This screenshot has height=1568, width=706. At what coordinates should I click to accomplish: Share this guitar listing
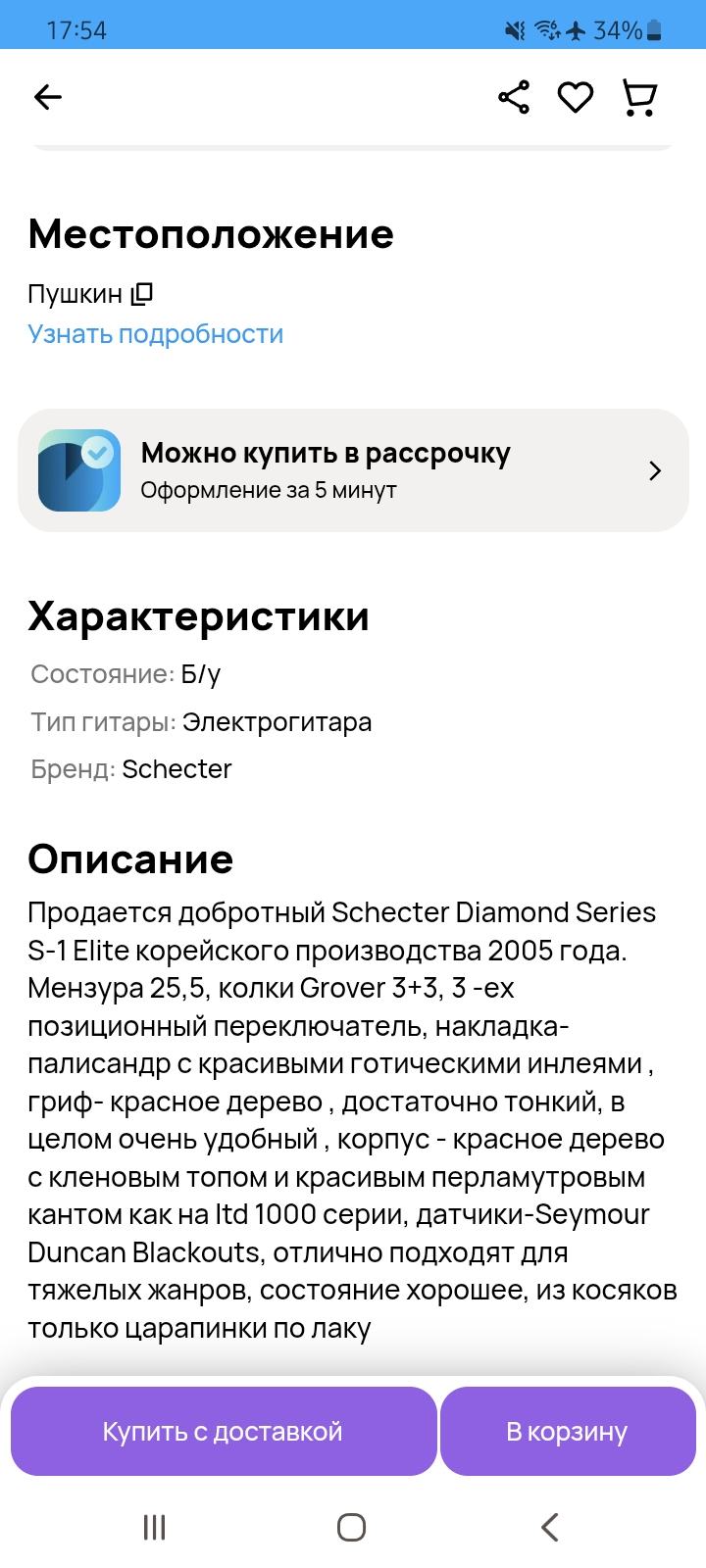pyautogui.click(x=514, y=97)
